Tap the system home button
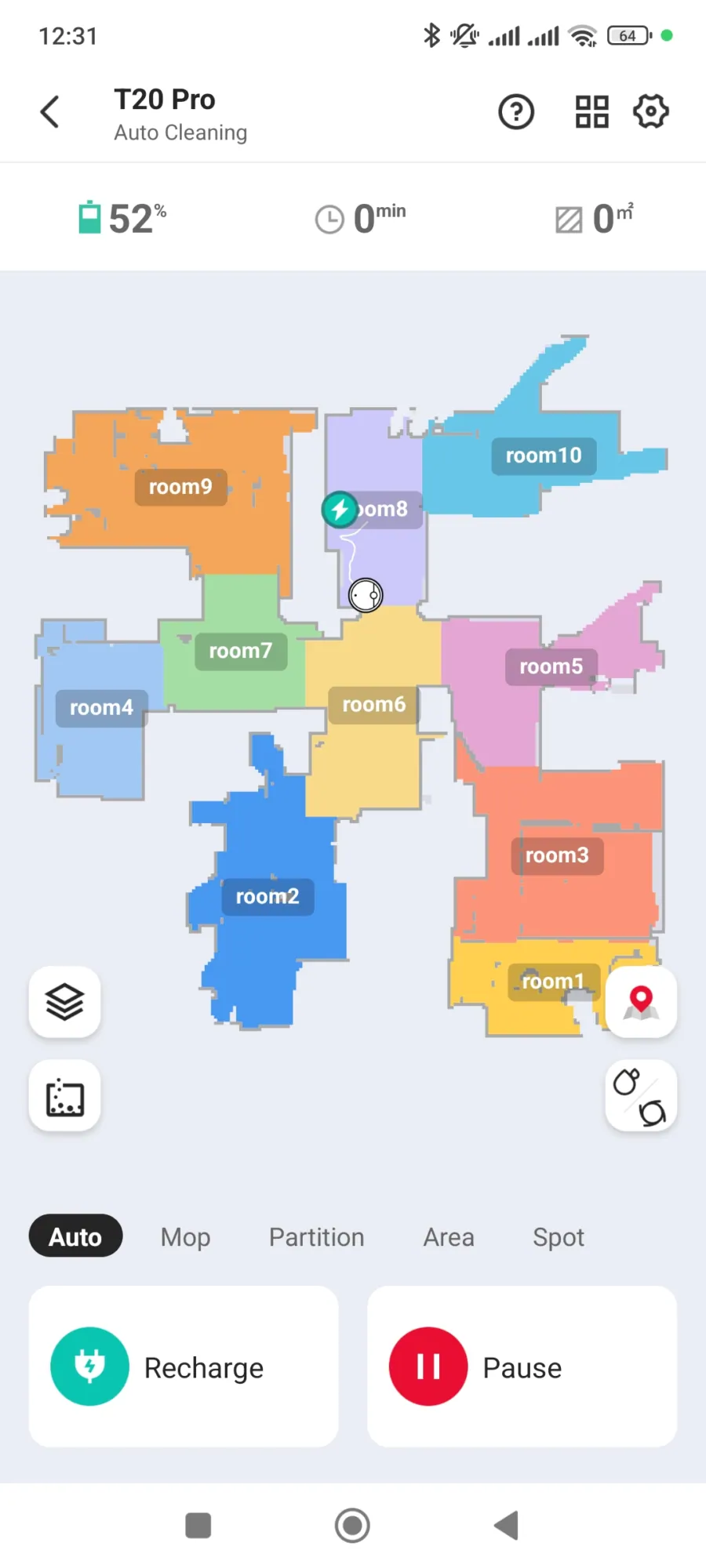This screenshot has width=706, height=1568. [x=352, y=1526]
